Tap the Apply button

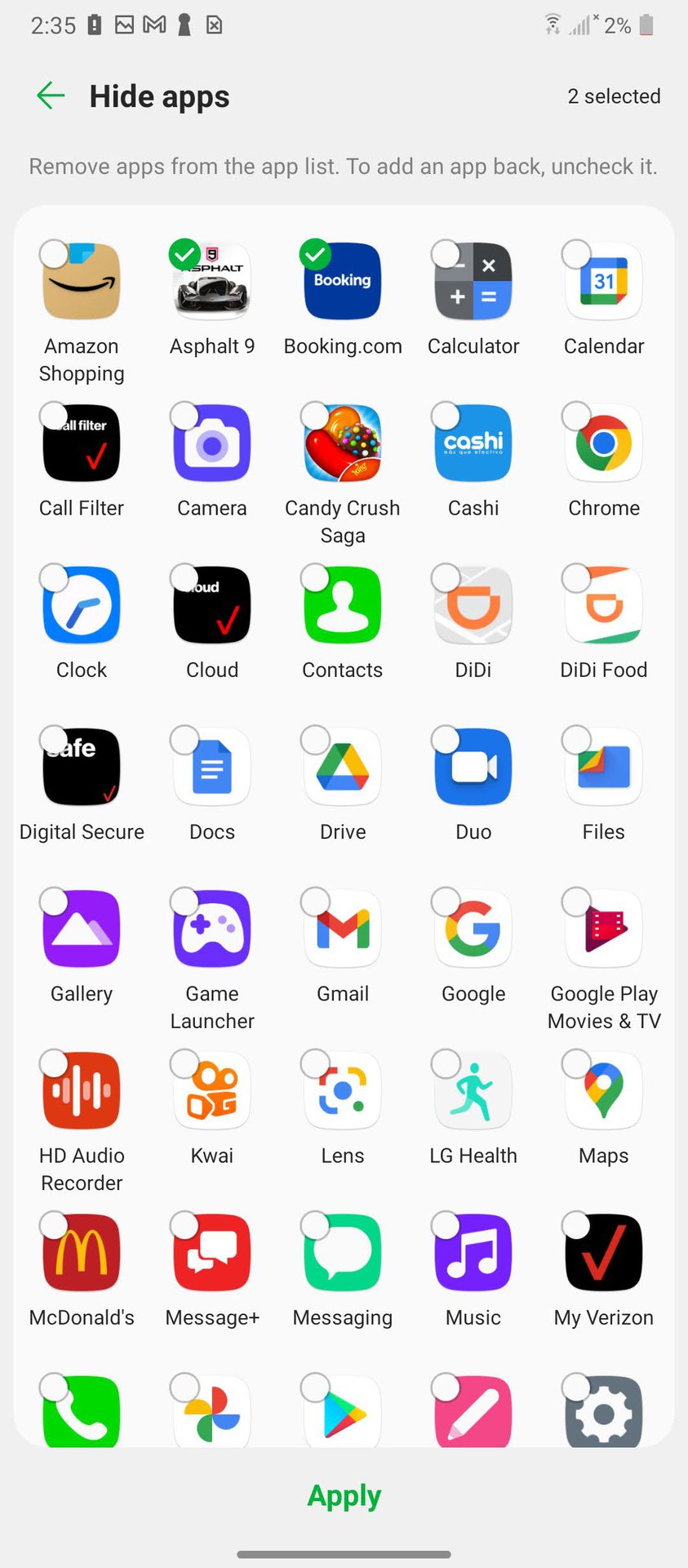coord(344,1495)
